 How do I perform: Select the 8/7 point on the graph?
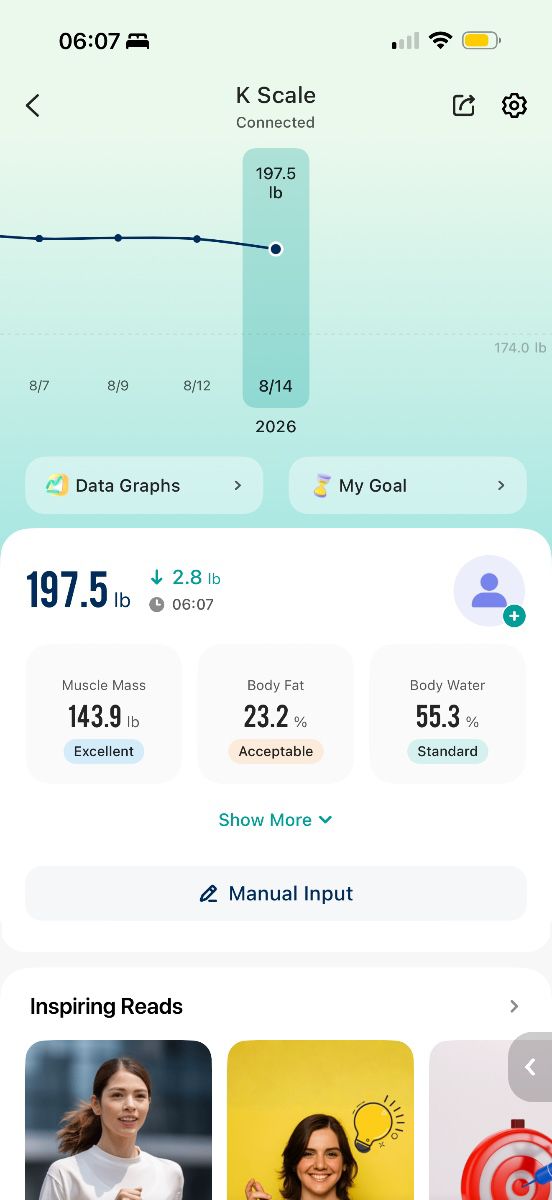click(39, 238)
